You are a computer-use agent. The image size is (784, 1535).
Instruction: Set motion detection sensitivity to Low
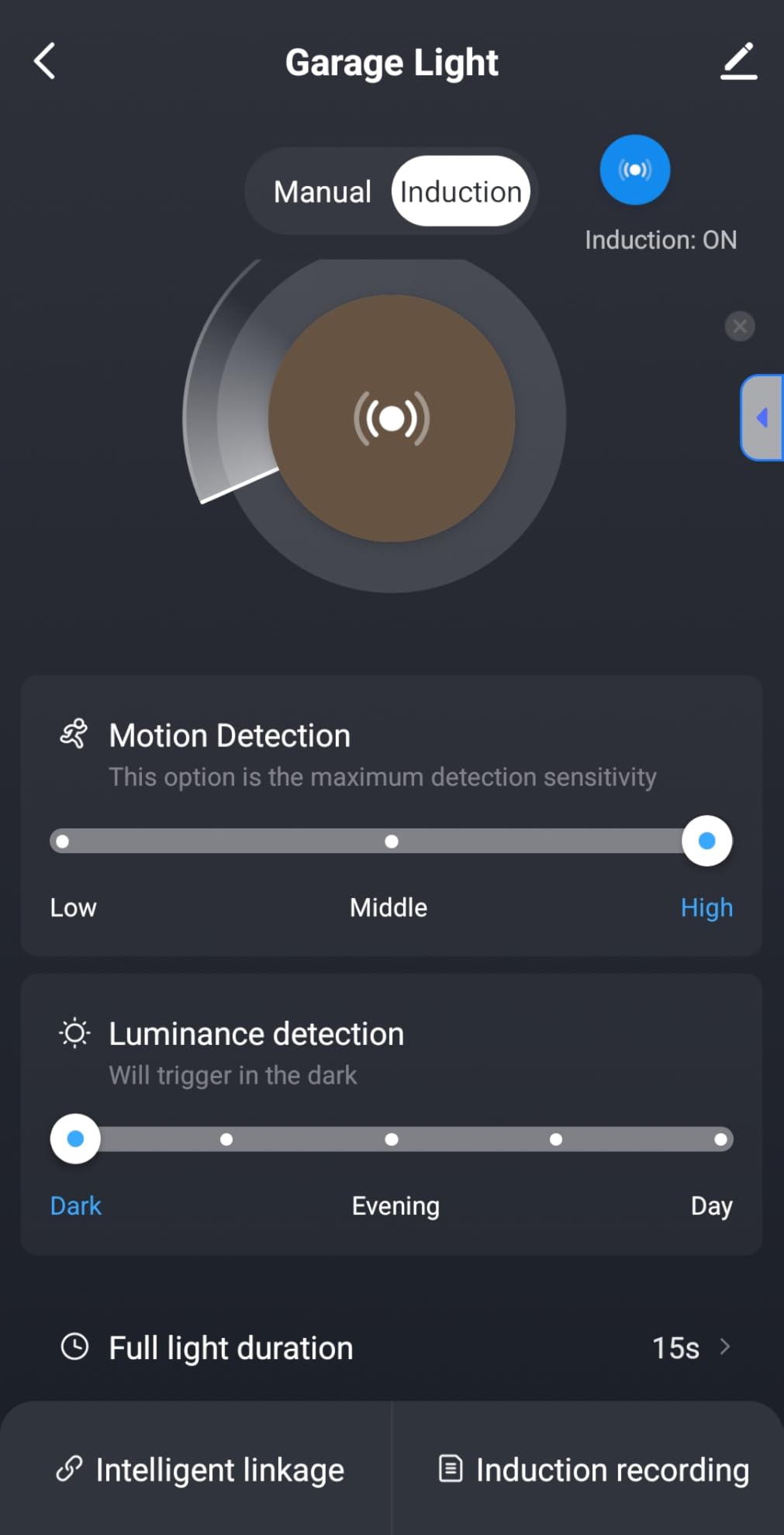pos(63,842)
